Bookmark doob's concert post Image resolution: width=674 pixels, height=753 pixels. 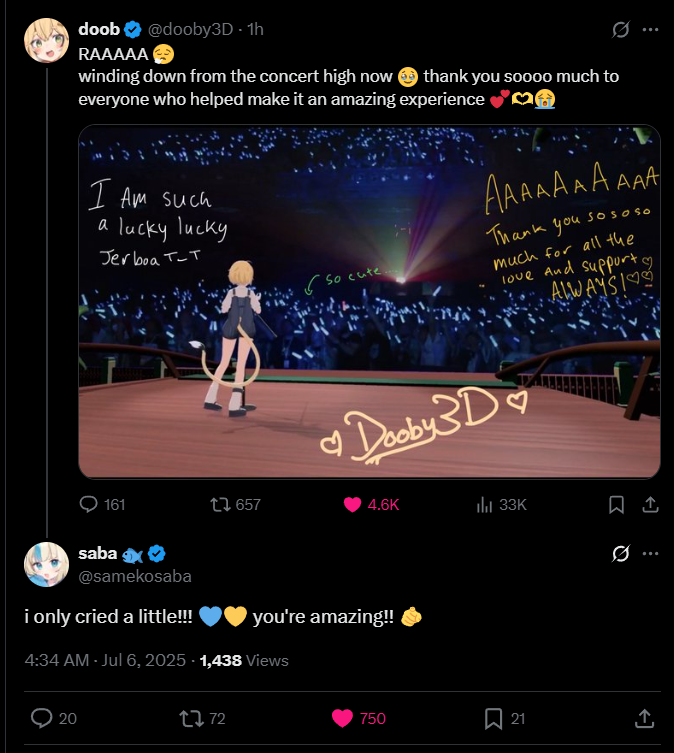tap(617, 505)
